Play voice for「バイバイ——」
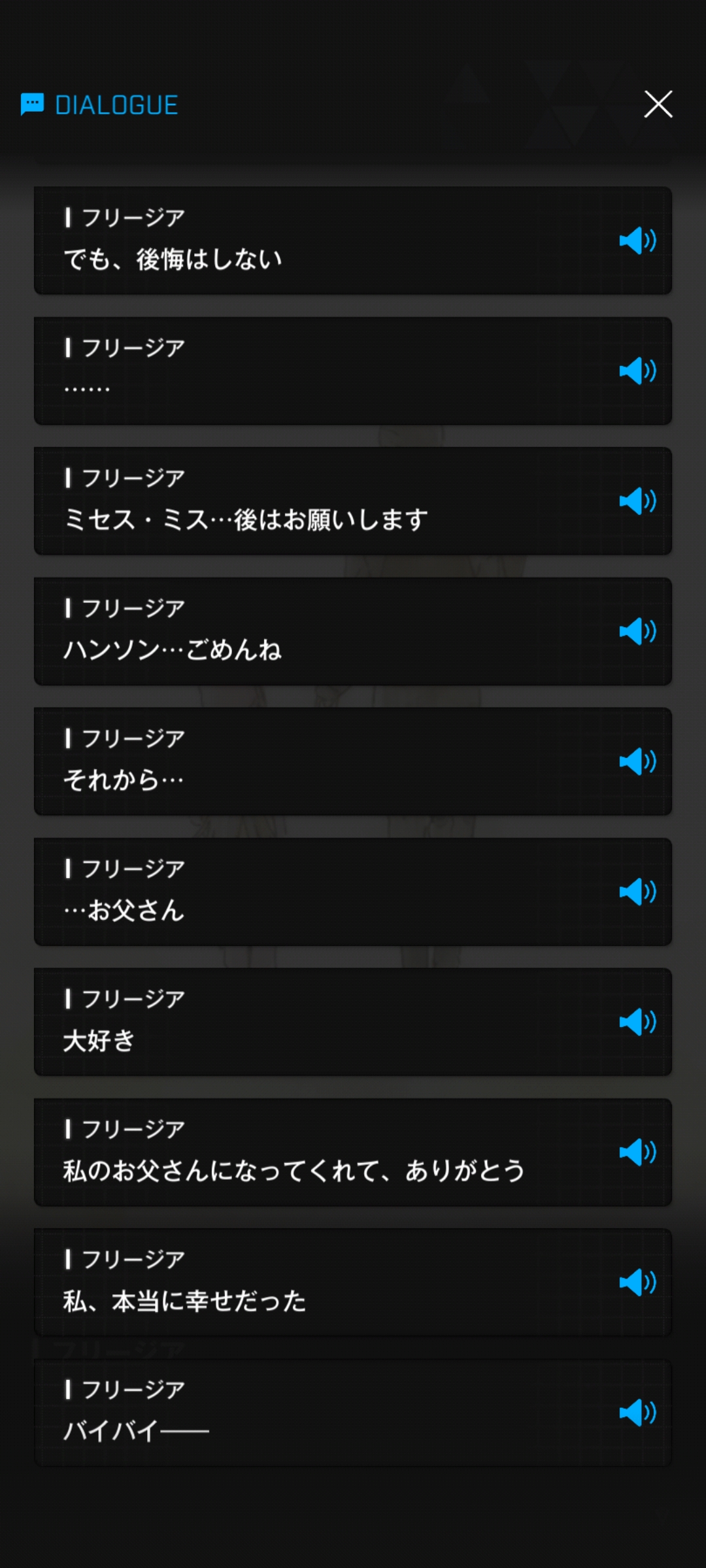This screenshot has width=706, height=1568. tap(637, 1413)
